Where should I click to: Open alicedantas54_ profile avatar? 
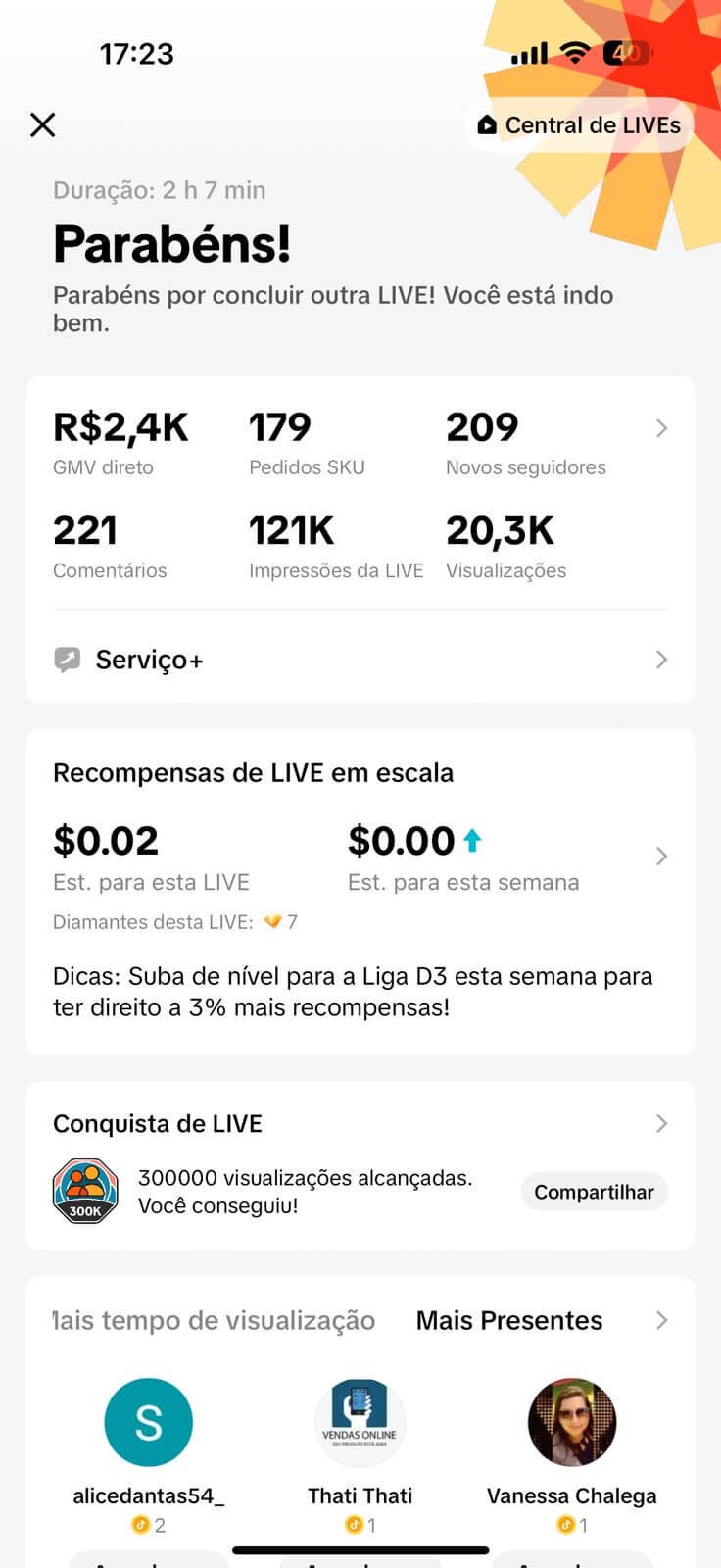coord(149,1422)
